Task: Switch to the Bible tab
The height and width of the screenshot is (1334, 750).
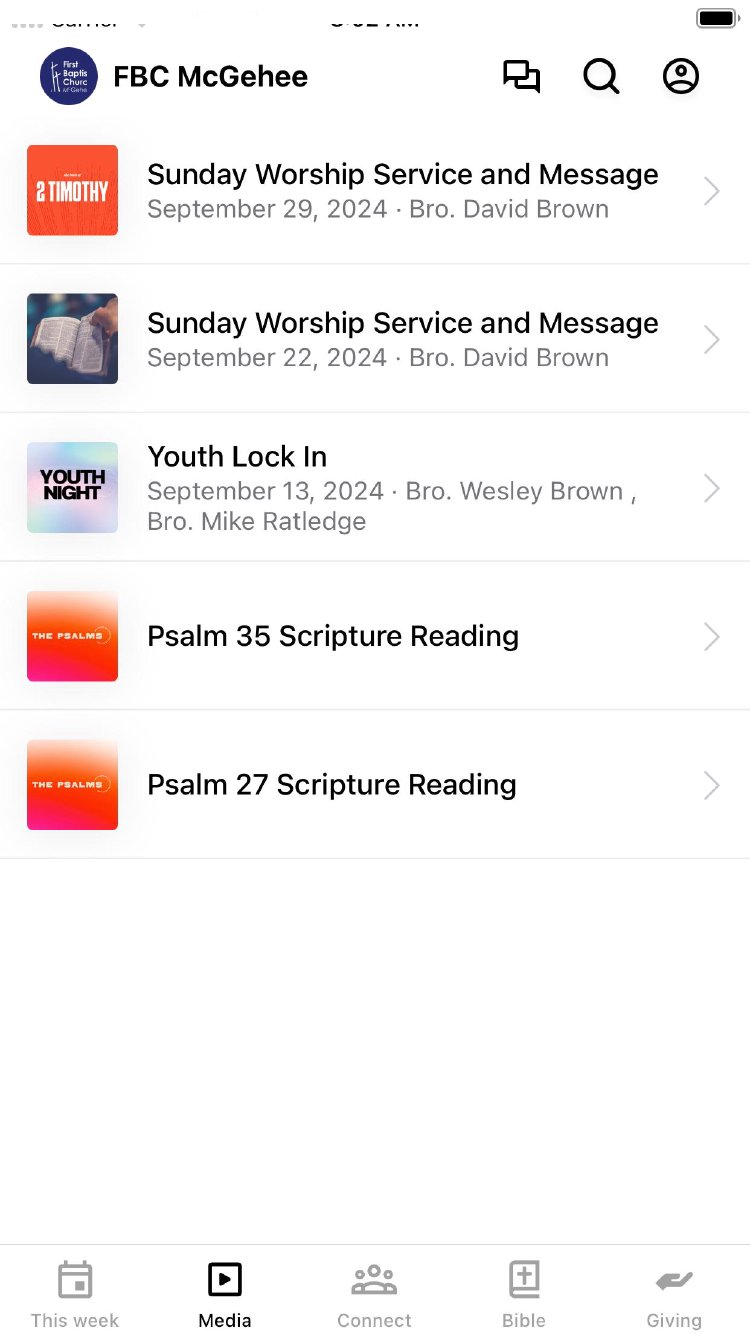Action: [524, 1294]
